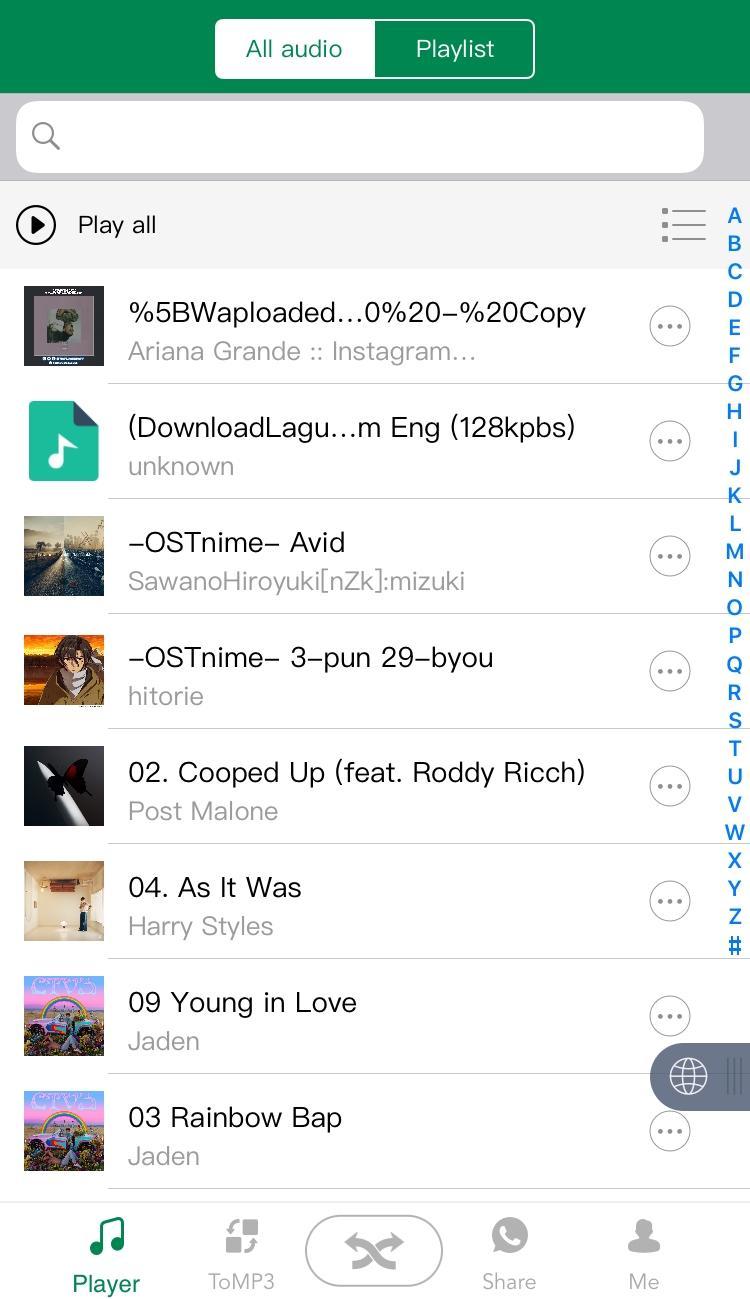This screenshot has width=750, height=1299.
Task: Open more options for 03 Rainbow Bap
Action: (x=670, y=1131)
